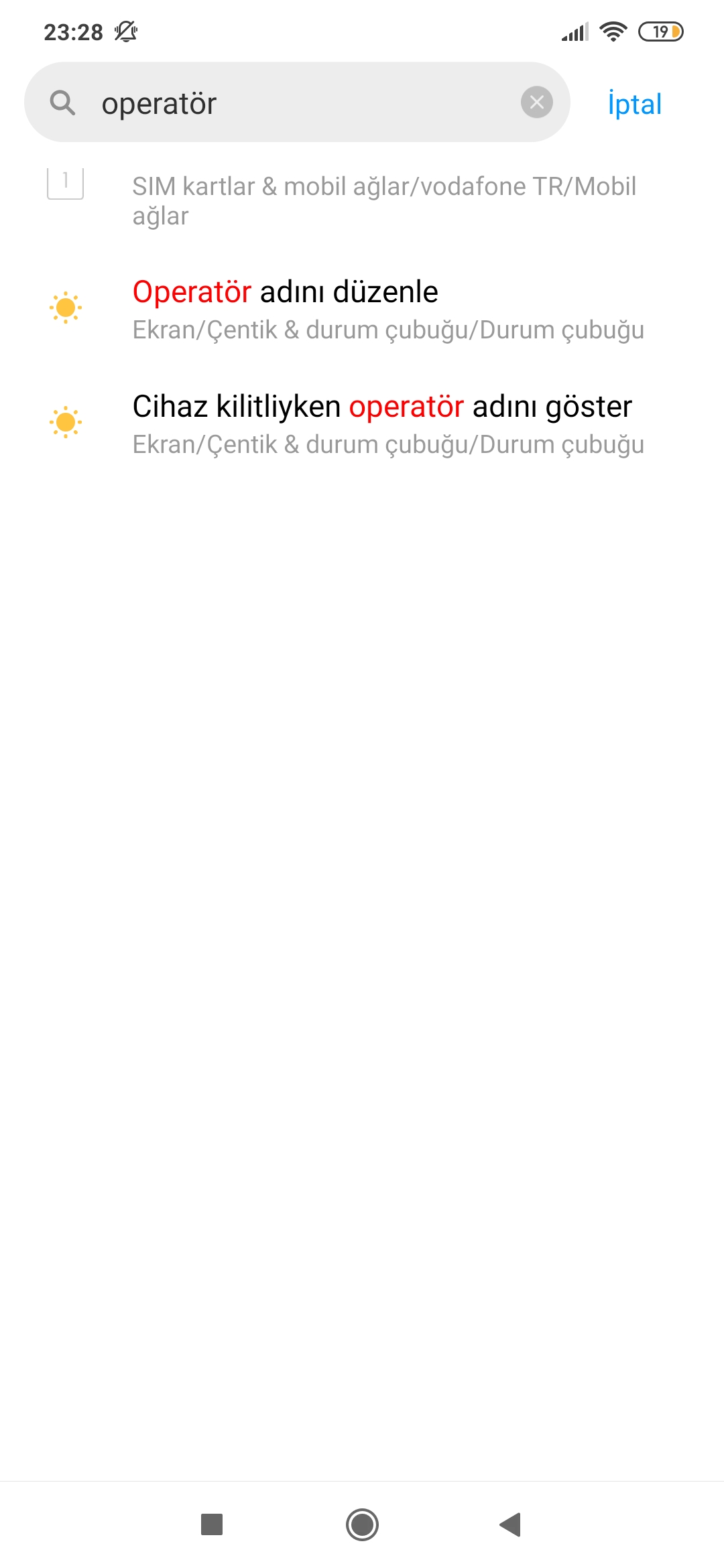Open recent apps with the square button
724x1568 pixels.
pyautogui.click(x=212, y=1524)
